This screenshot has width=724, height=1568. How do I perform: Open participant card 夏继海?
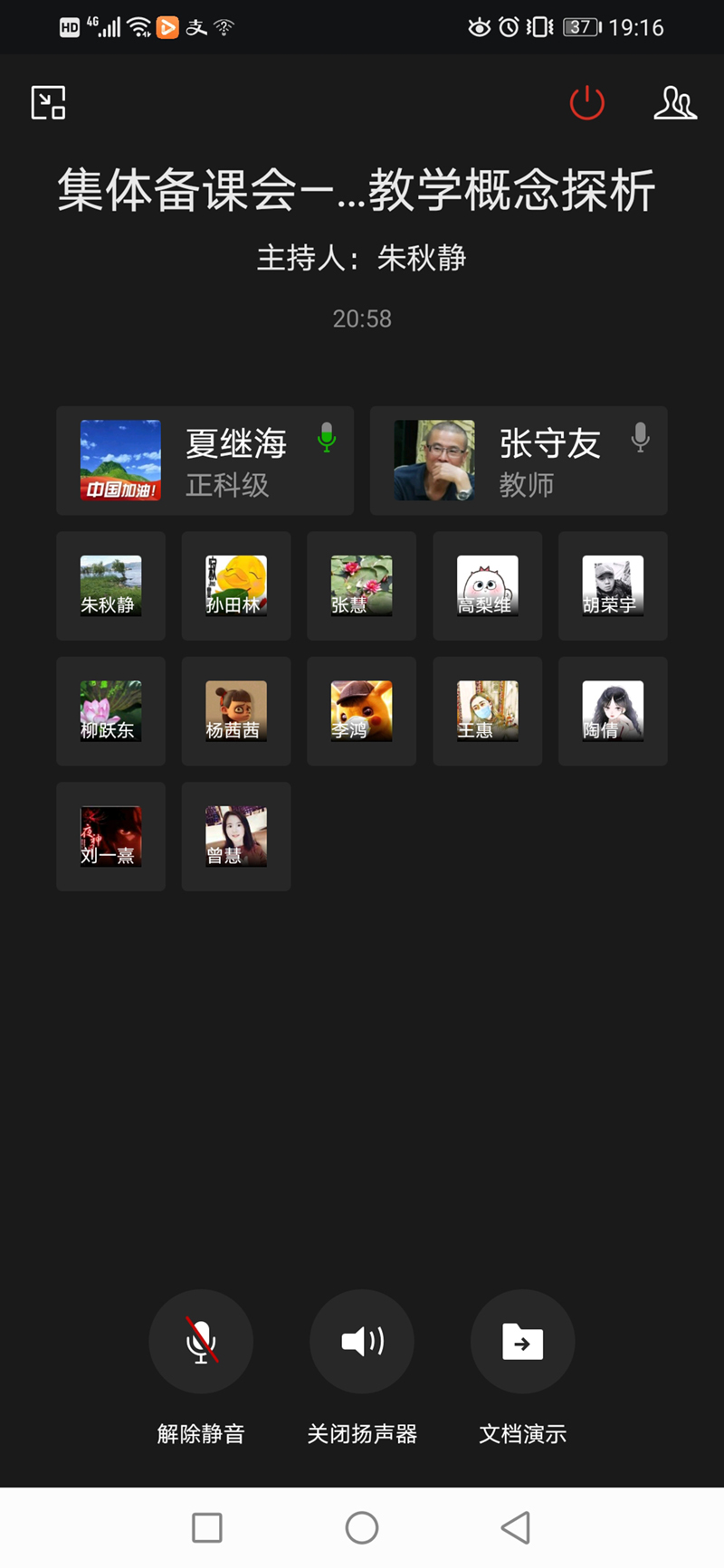click(205, 461)
